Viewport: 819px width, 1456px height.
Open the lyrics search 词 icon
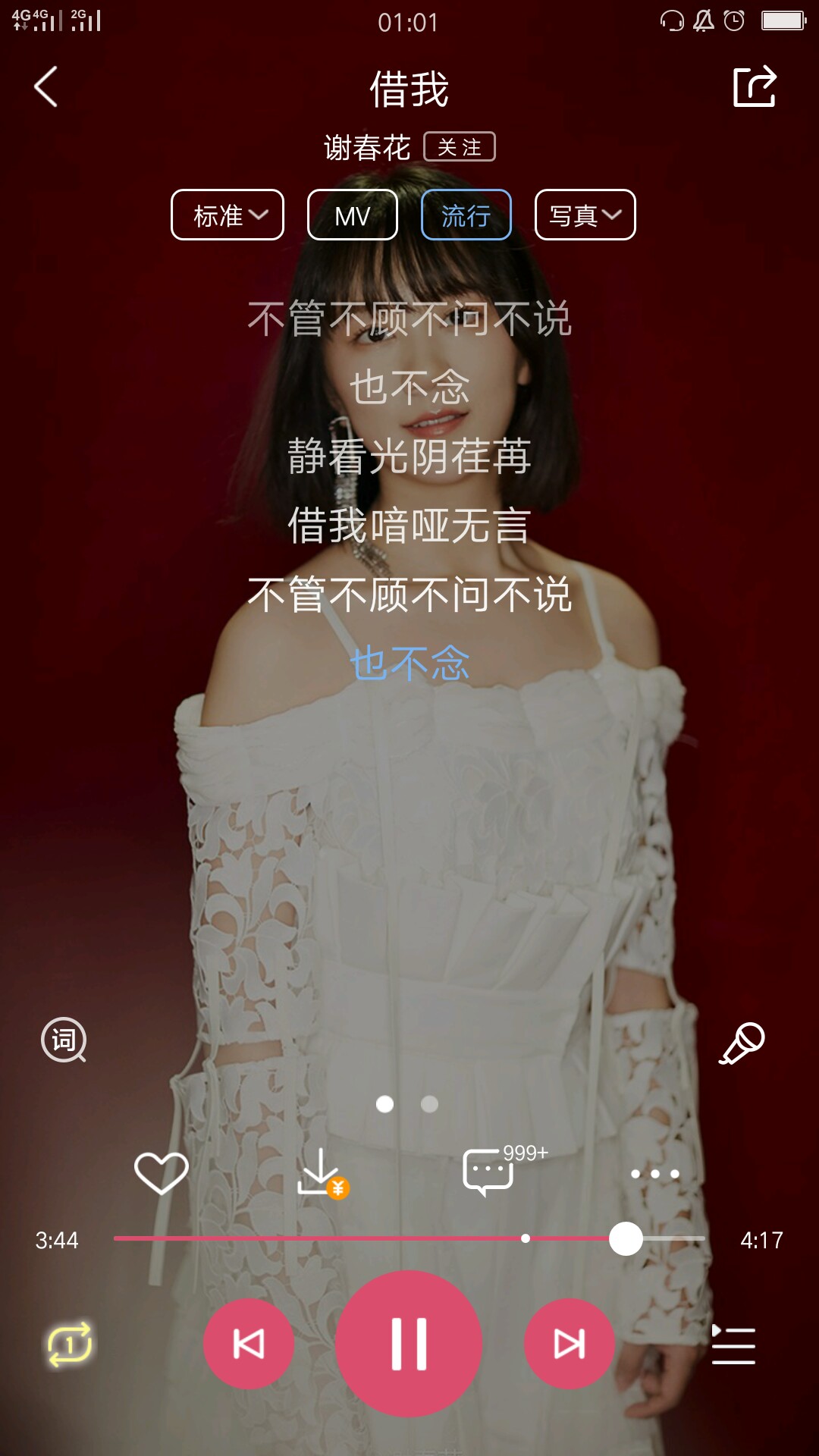click(x=64, y=1040)
